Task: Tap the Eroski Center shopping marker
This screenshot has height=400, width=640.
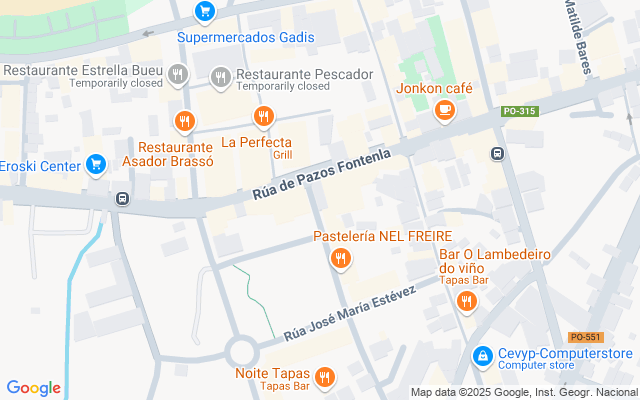Action: click(96, 163)
